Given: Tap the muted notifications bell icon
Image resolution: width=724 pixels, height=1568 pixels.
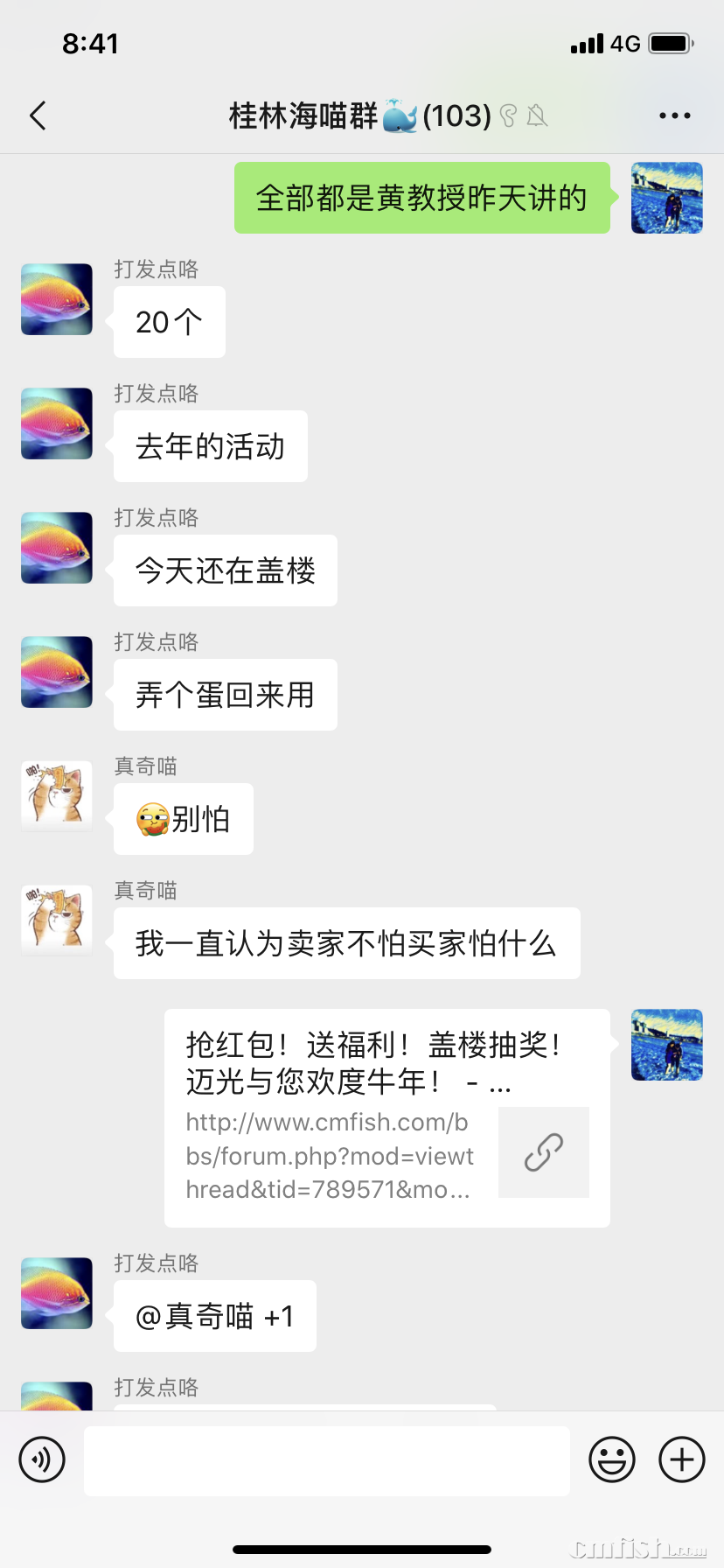Looking at the screenshot, I should click(x=537, y=115).
